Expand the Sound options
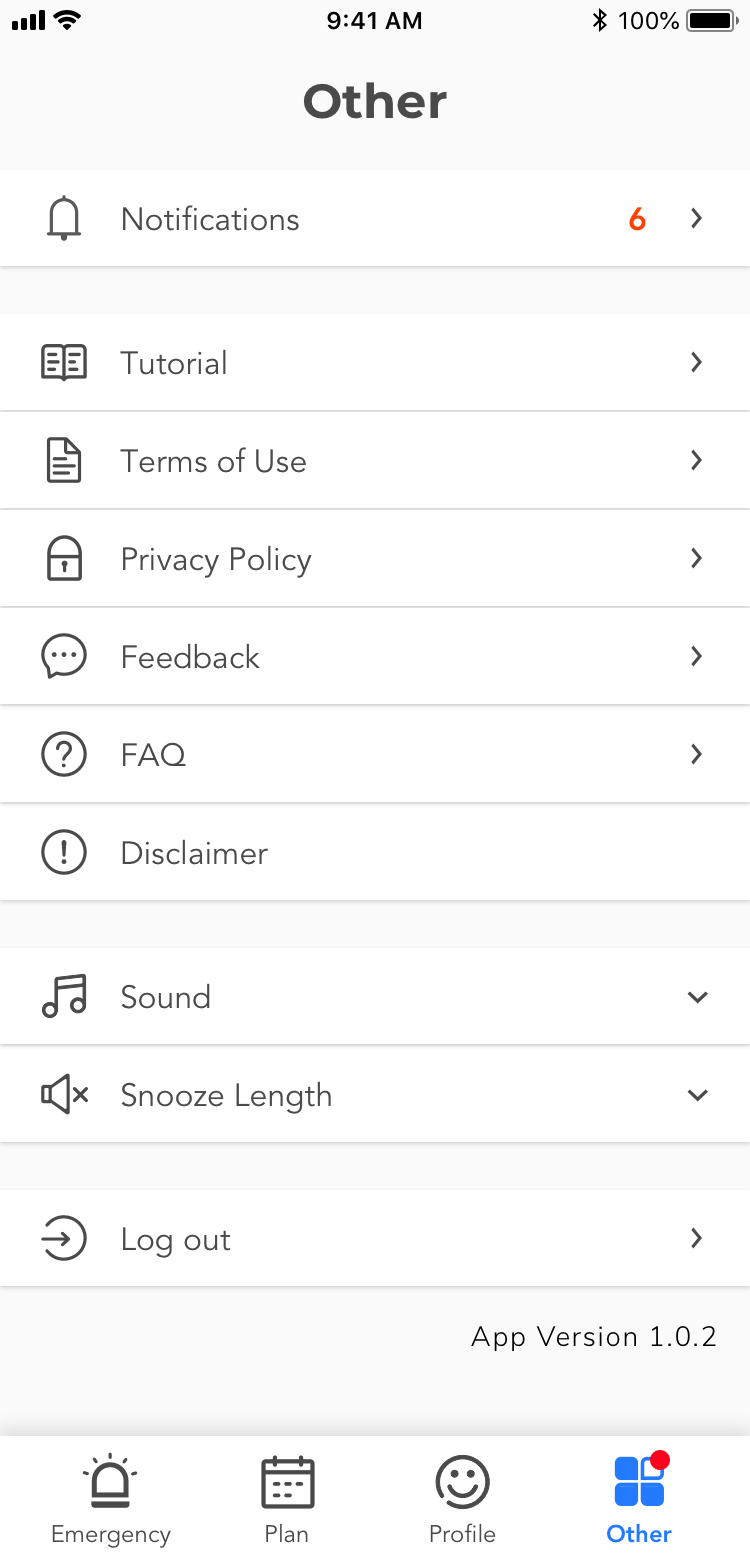 click(x=374, y=997)
